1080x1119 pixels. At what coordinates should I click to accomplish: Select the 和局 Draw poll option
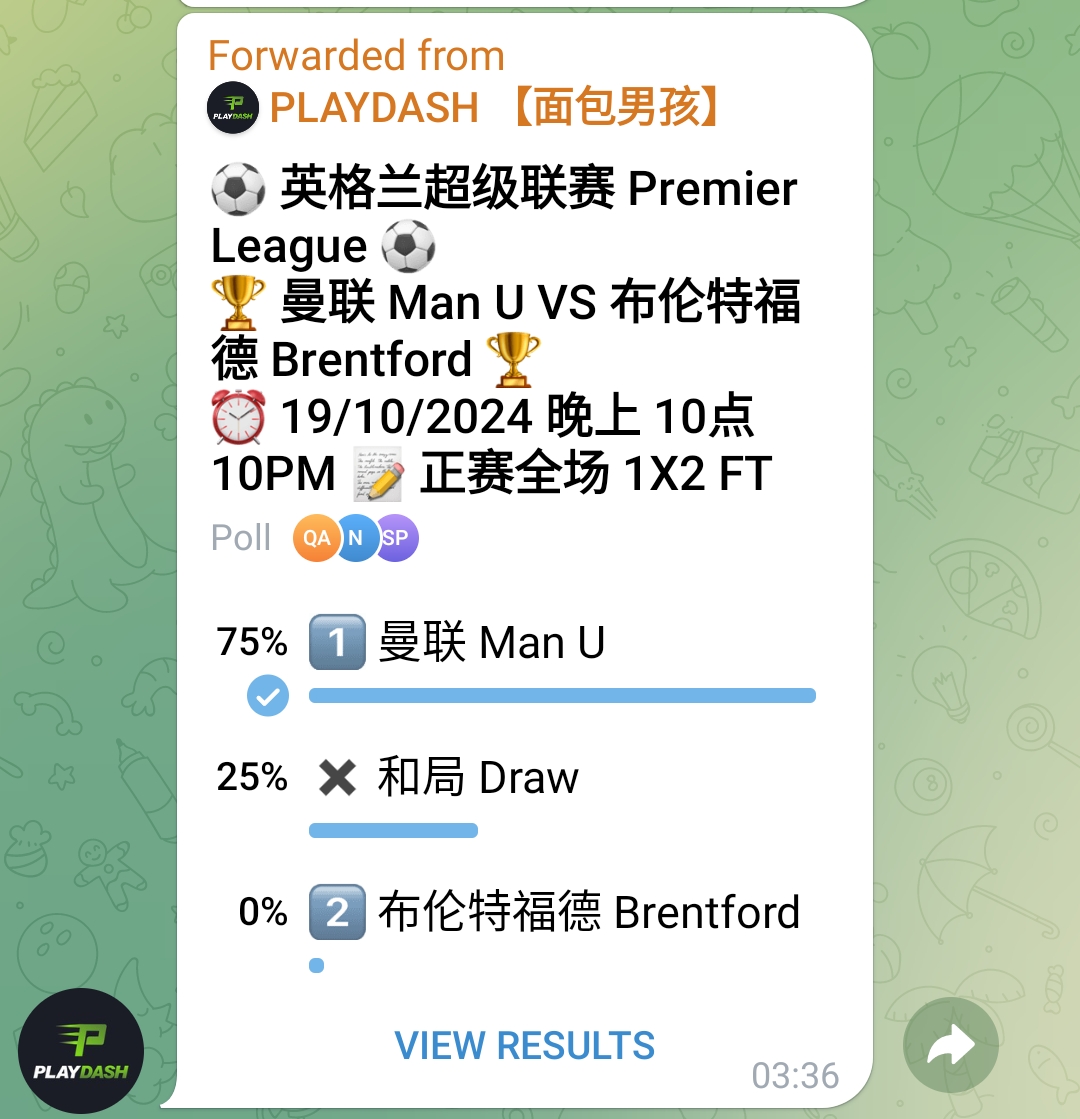[478, 778]
